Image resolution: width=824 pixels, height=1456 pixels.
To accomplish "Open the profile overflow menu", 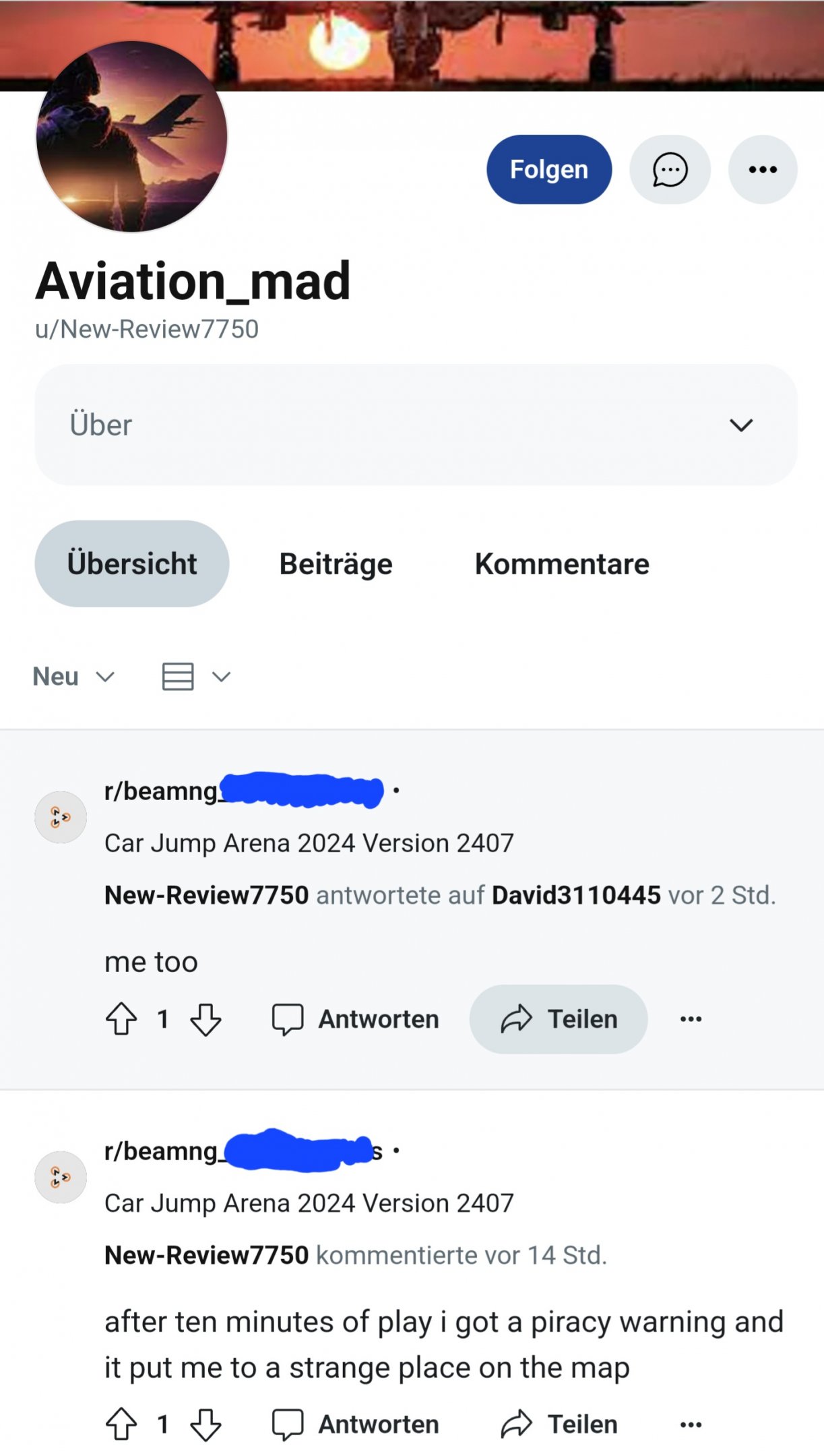I will [x=762, y=170].
